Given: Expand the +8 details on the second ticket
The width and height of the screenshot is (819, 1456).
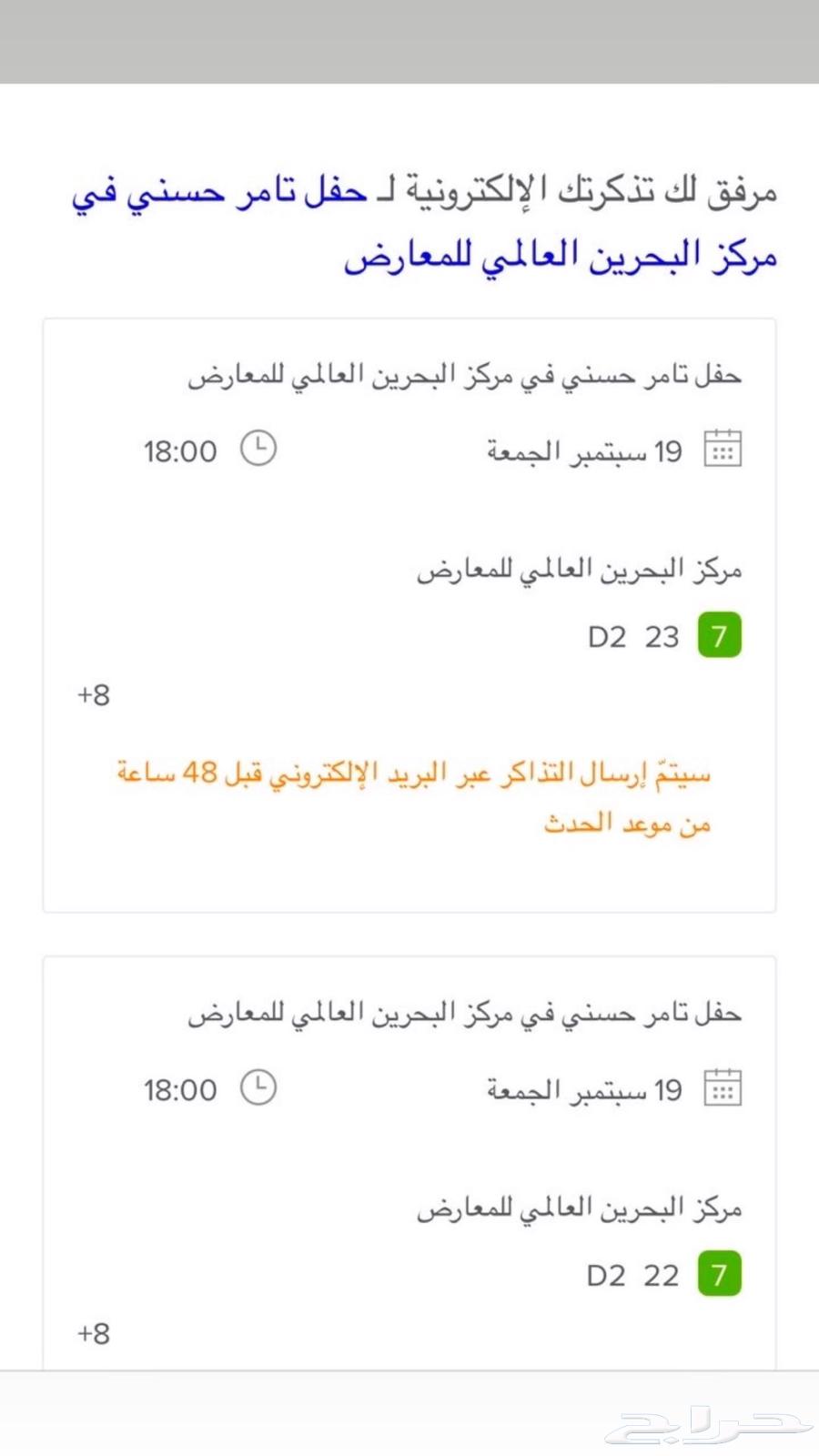Looking at the screenshot, I should tap(92, 1333).
